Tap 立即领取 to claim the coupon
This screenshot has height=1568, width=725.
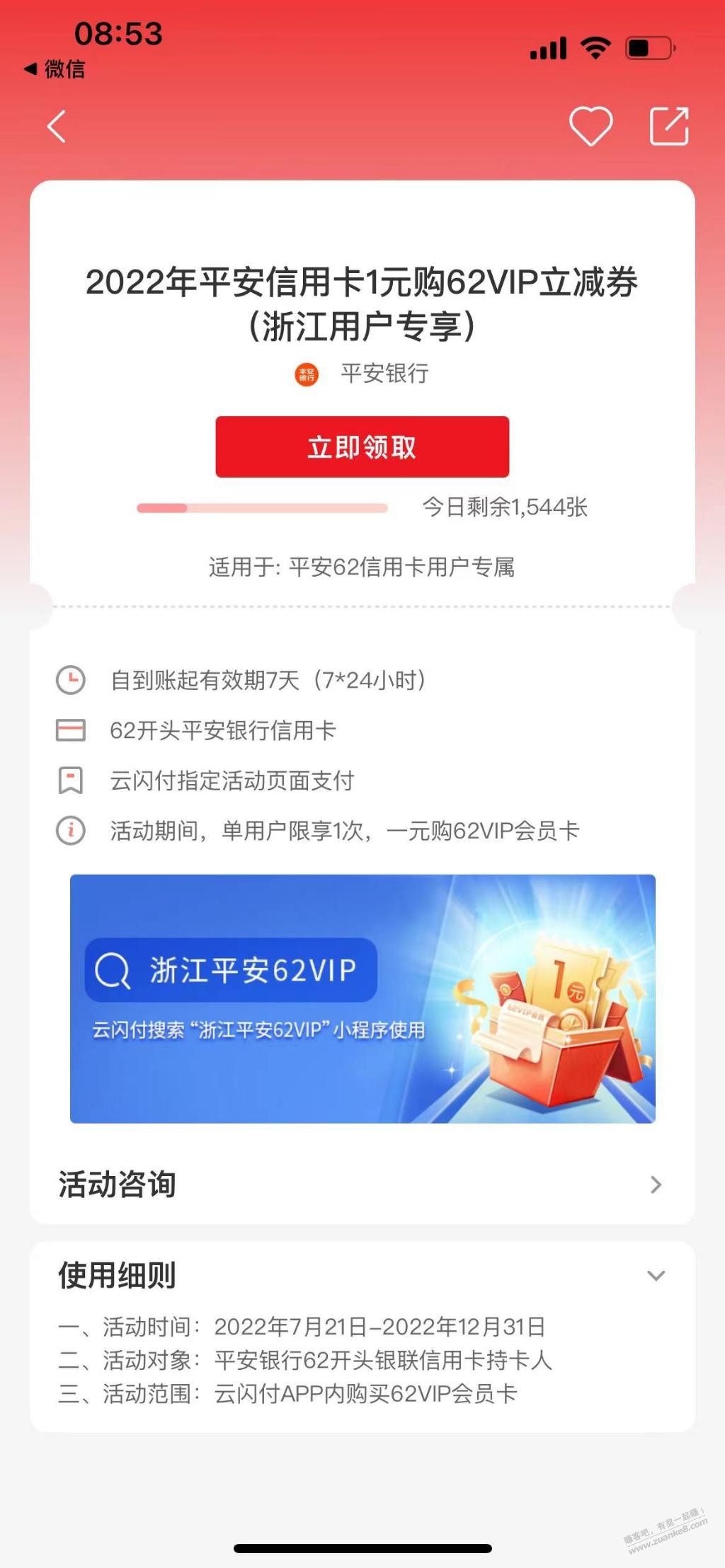click(x=362, y=446)
